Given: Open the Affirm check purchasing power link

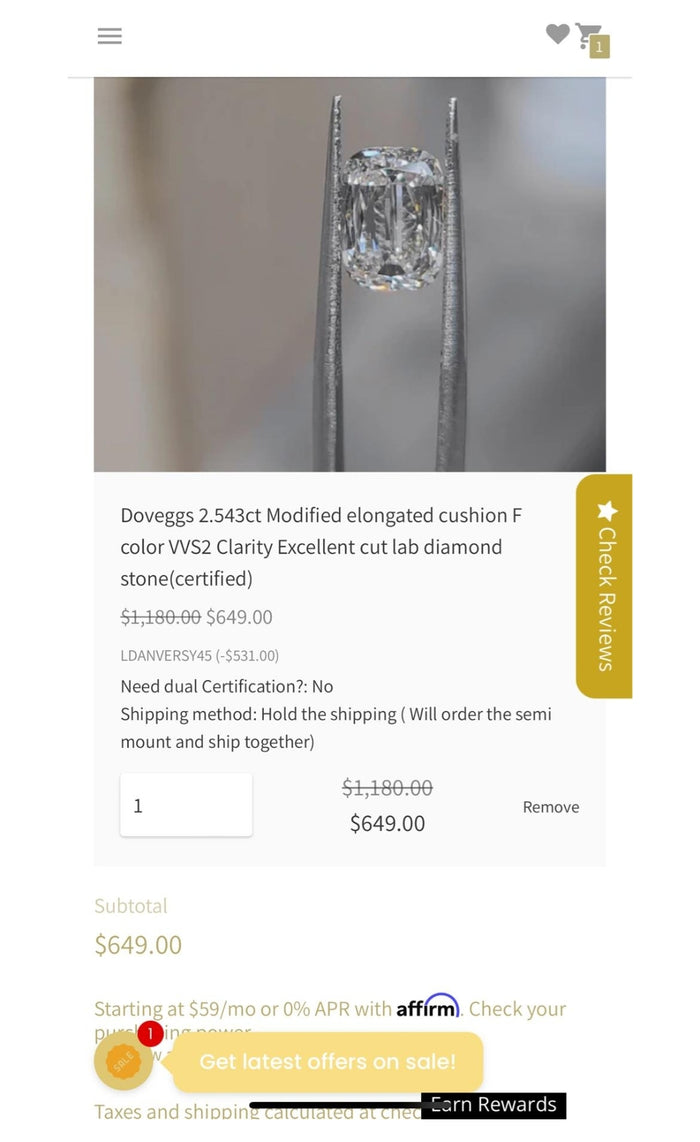Looking at the screenshot, I should click(x=516, y=1009).
